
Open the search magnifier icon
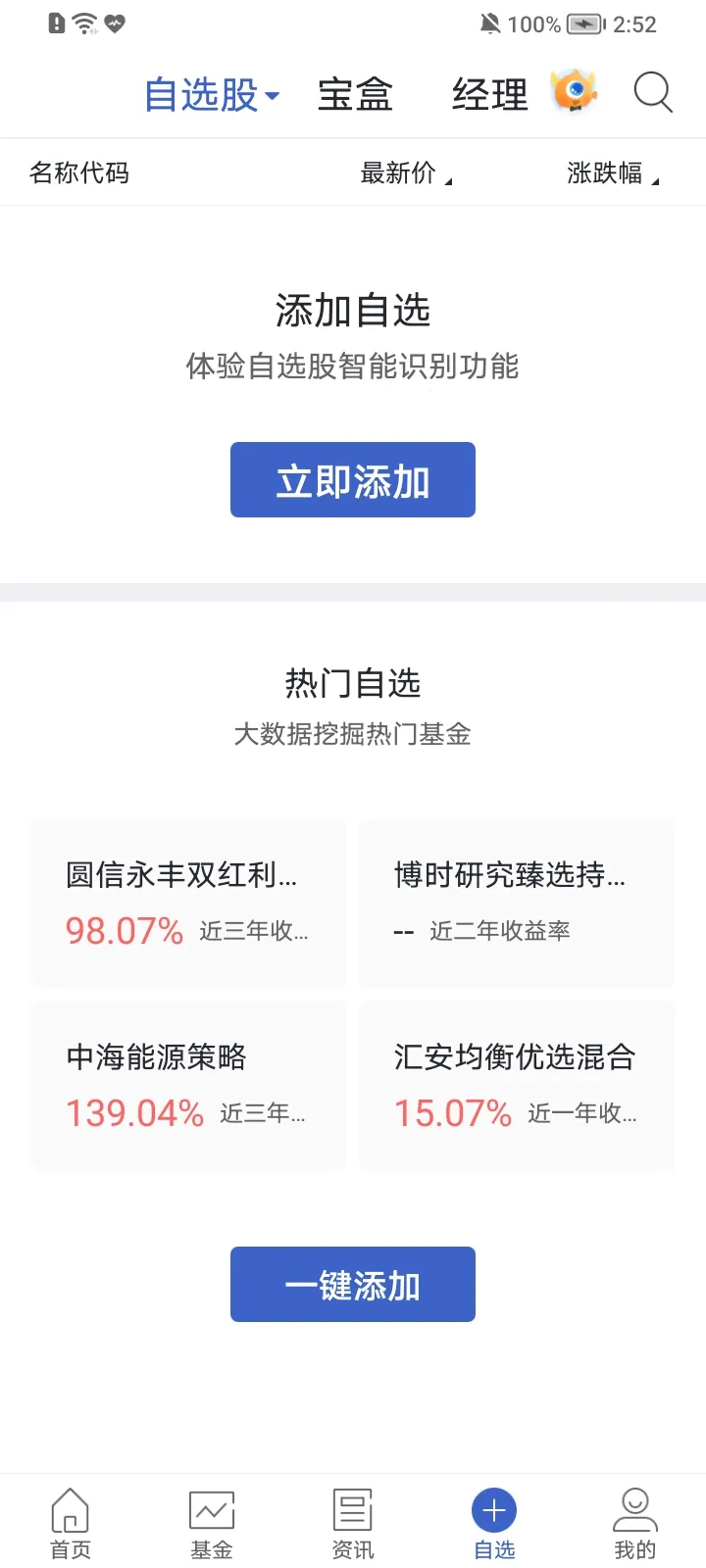(652, 93)
